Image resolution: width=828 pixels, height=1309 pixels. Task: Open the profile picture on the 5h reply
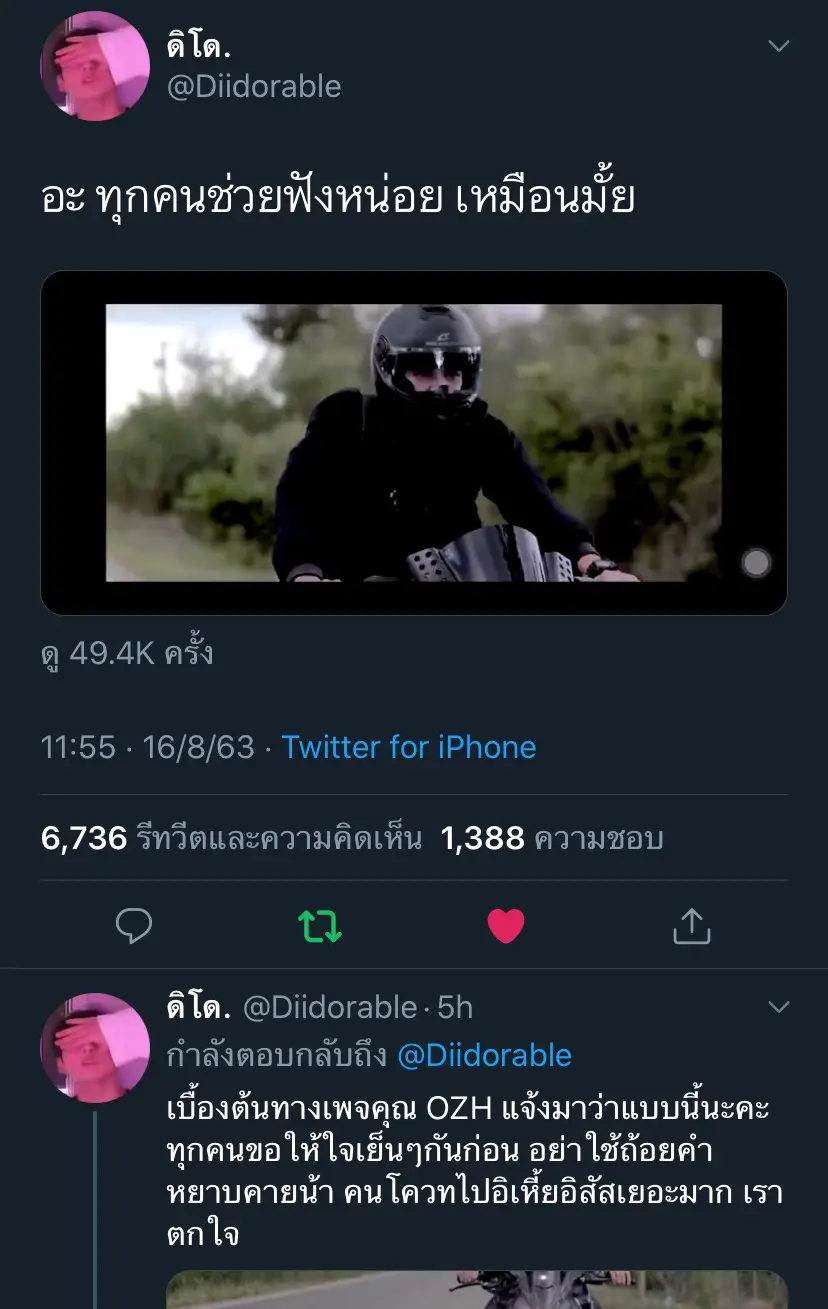[95, 1048]
